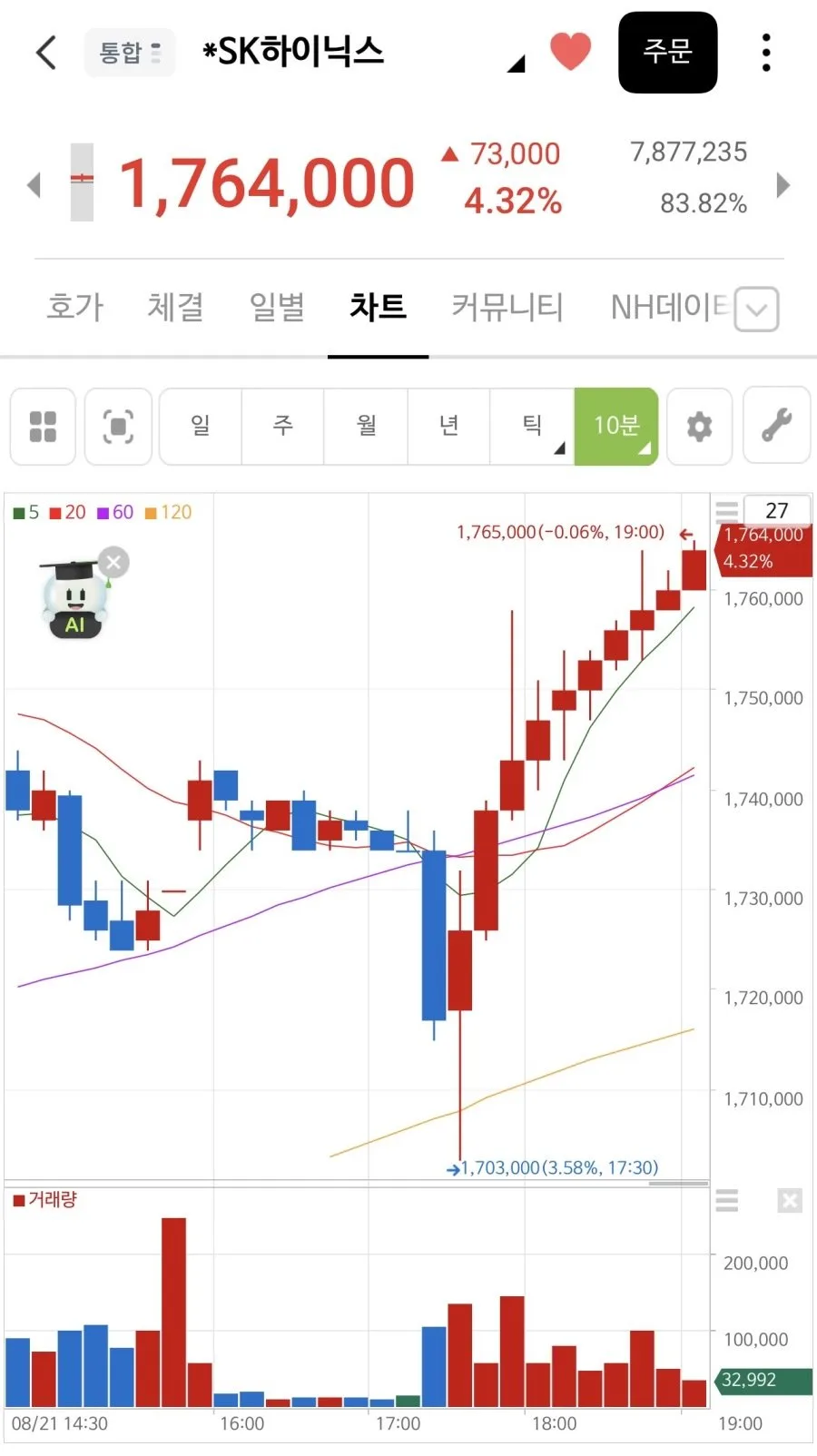This screenshot has width=817, height=1456.
Task: Select the 월 monthly chart period
Action: click(x=366, y=426)
